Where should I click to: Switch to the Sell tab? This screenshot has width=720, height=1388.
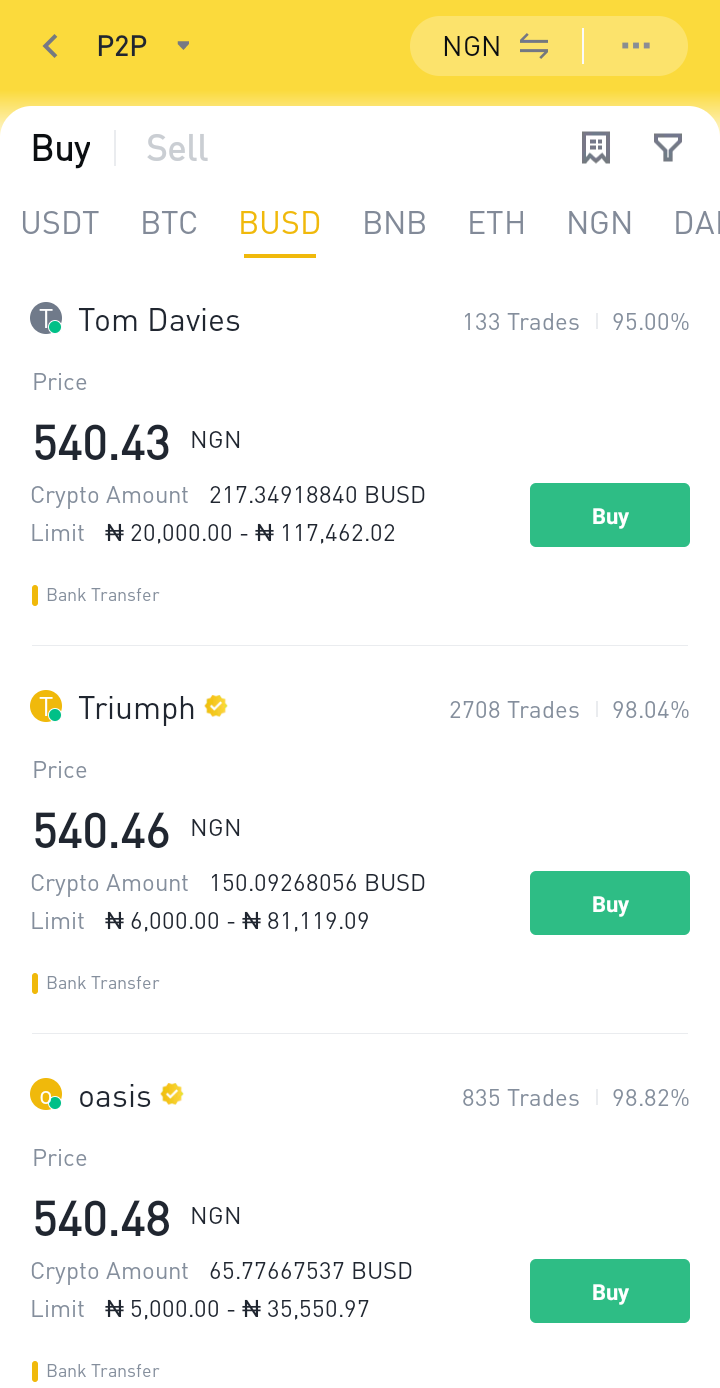click(177, 148)
